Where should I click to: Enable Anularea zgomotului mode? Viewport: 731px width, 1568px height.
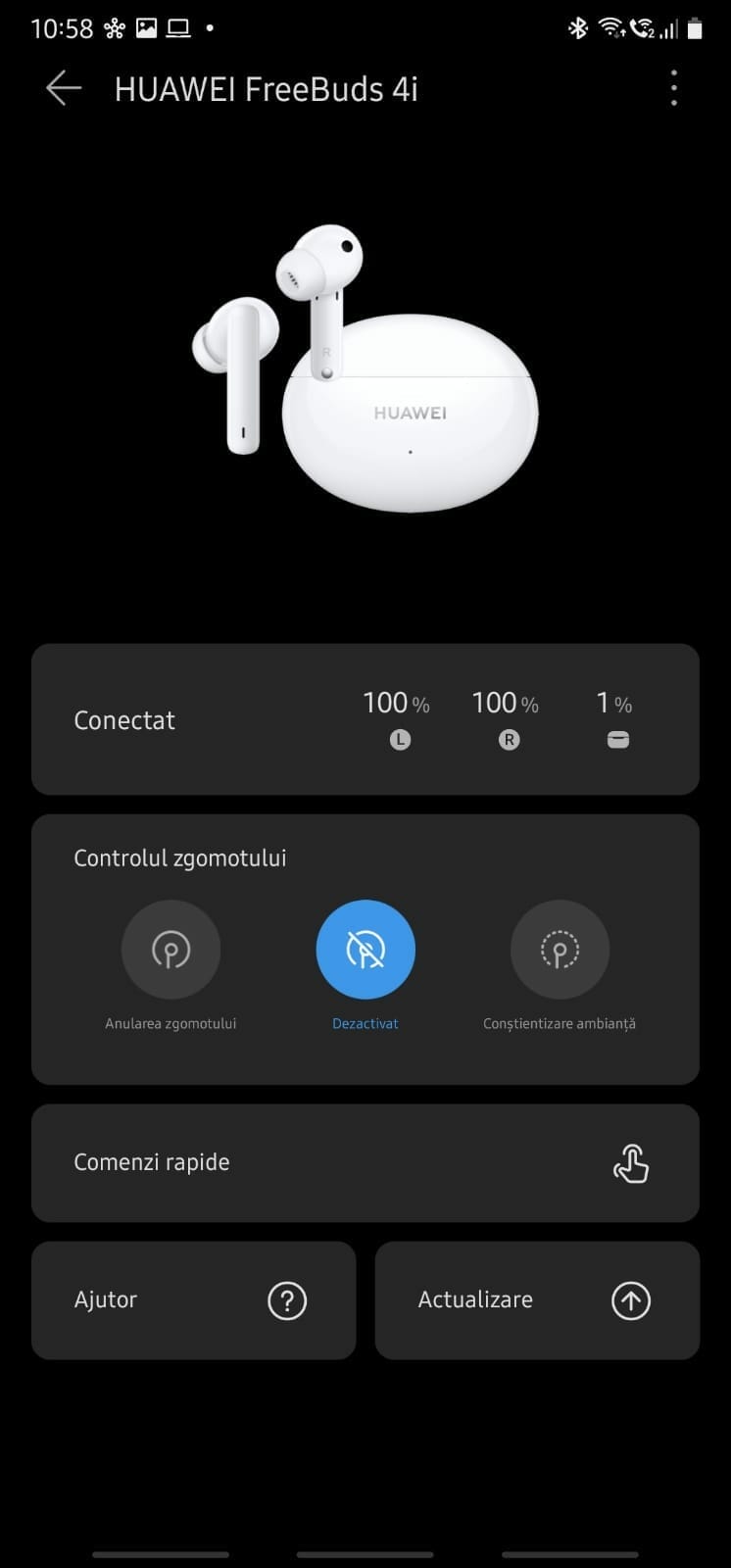pos(171,950)
